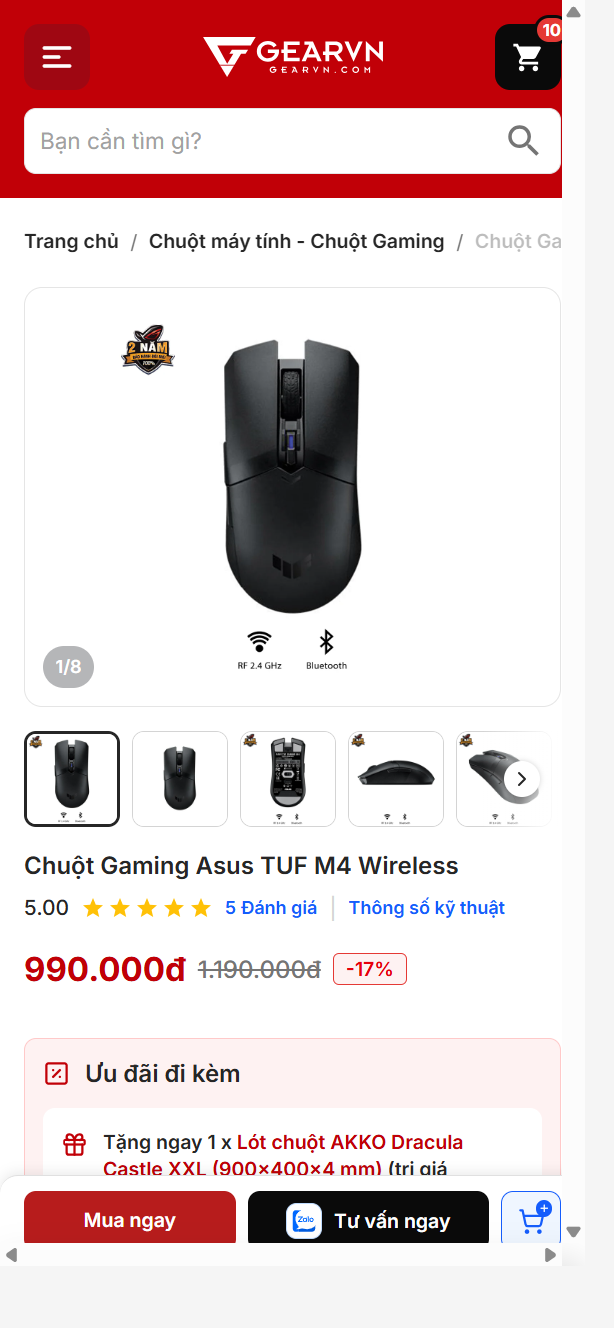Go to Trang chủ breadcrumb
This screenshot has width=614, height=1328.
pos(71,241)
